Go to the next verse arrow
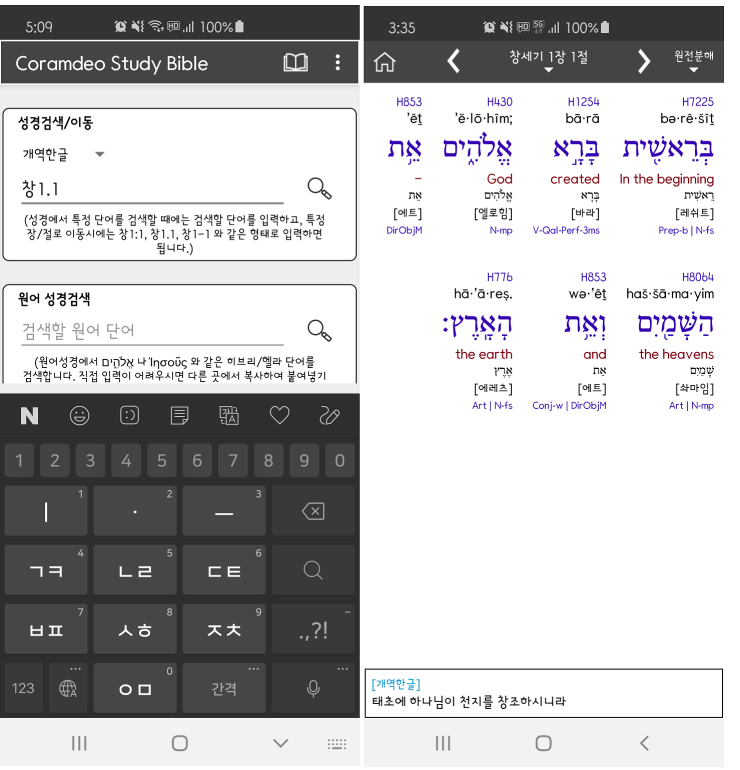This screenshot has height=770, width=740. pos(644,62)
